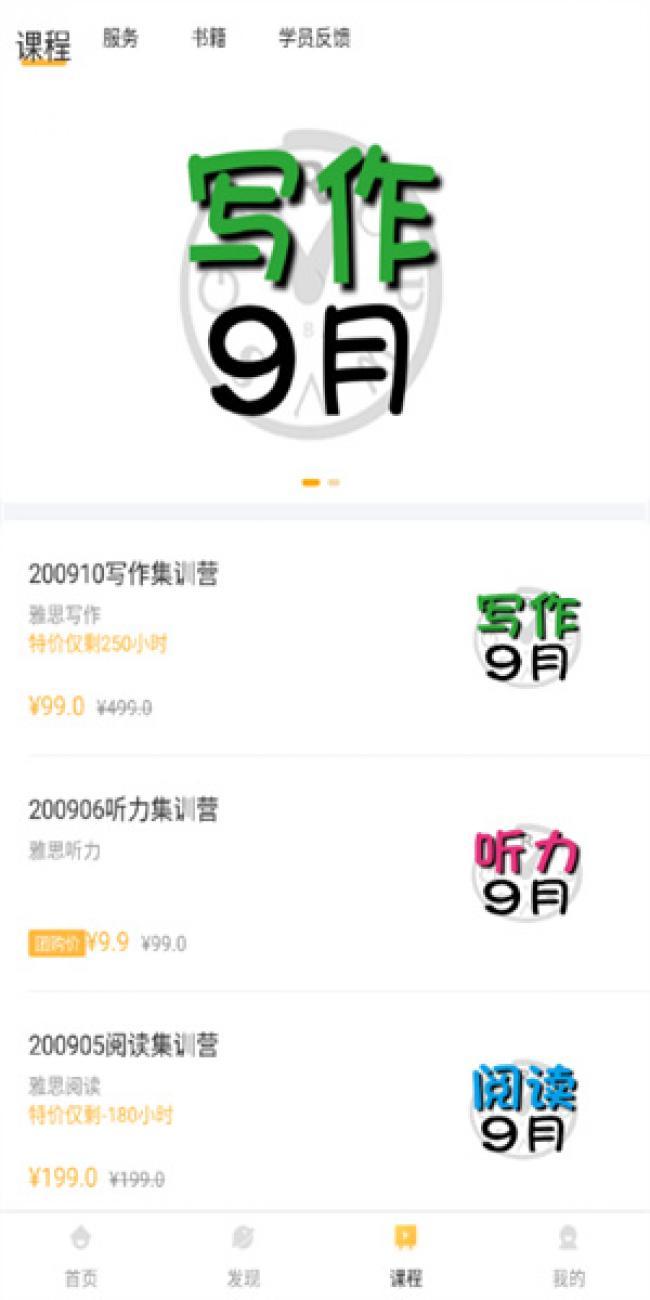Switch to the 书籍 top tab
This screenshot has width=650, height=1300.
point(209,39)
